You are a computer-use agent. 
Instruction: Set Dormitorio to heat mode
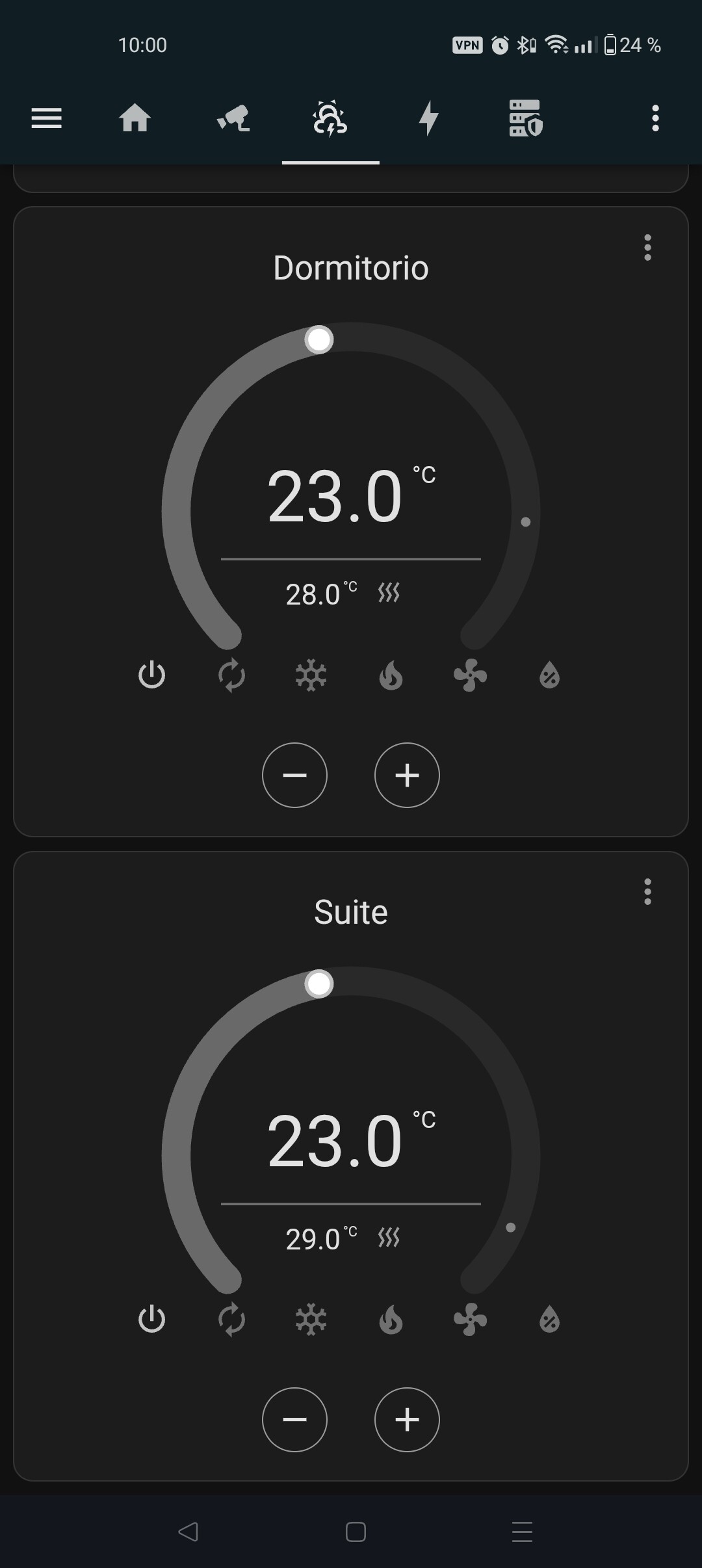(x=391, y=675)
